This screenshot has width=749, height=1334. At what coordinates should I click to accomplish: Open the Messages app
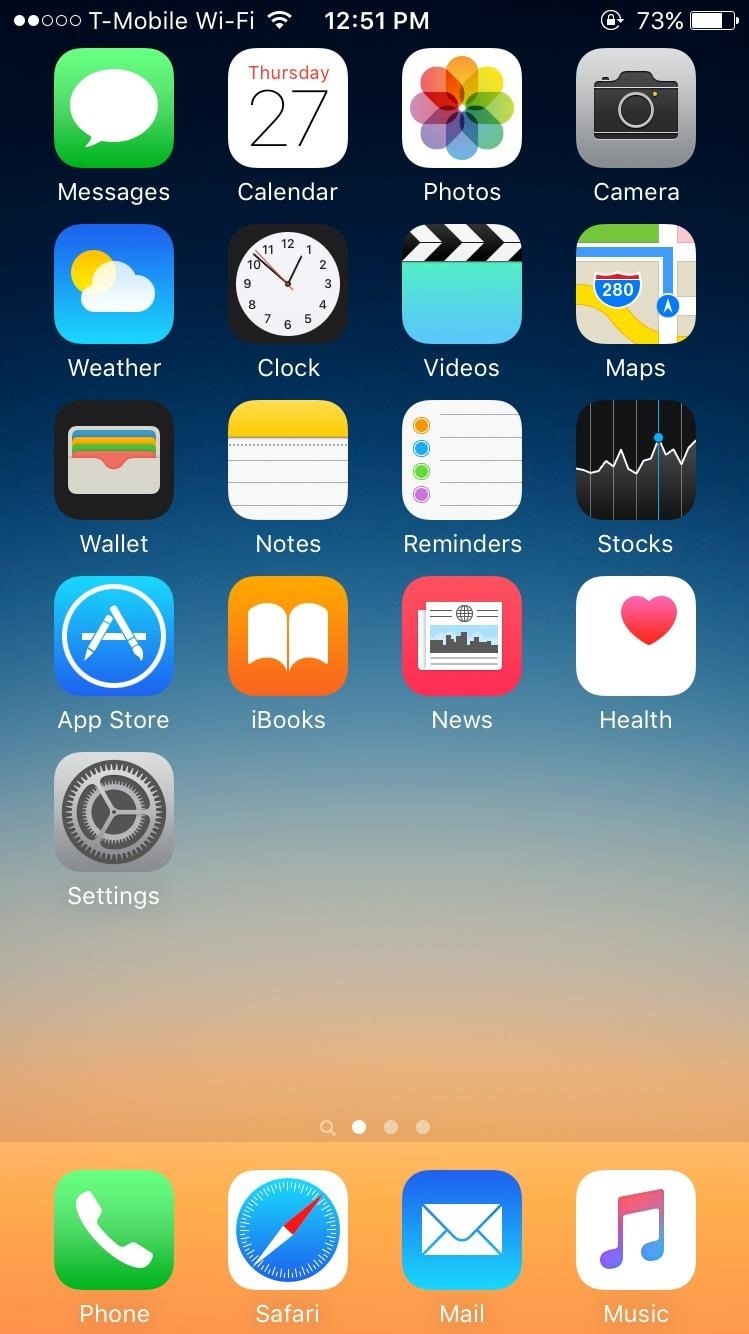(113, 108)
